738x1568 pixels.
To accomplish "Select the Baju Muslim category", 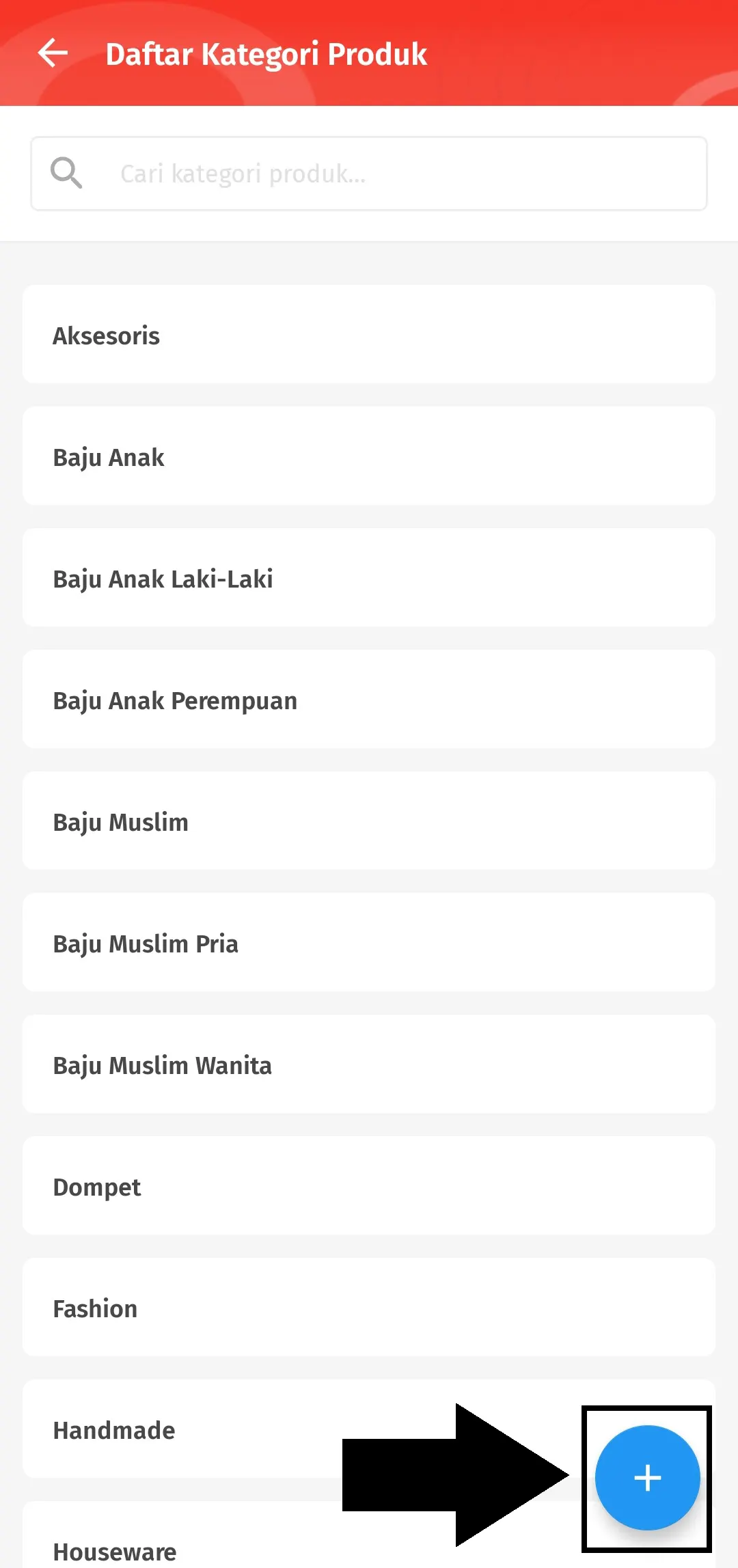I will click(369, 821).
